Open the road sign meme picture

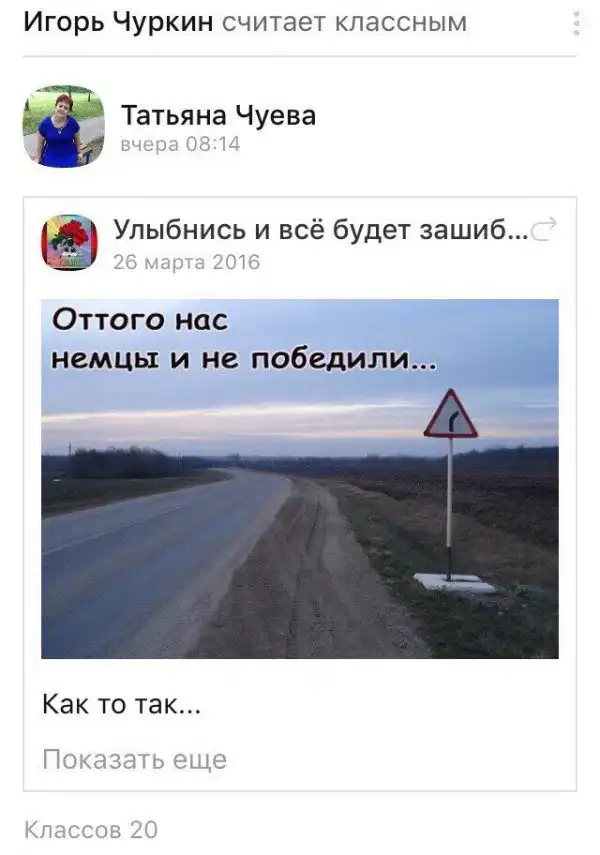coord(300,478)
